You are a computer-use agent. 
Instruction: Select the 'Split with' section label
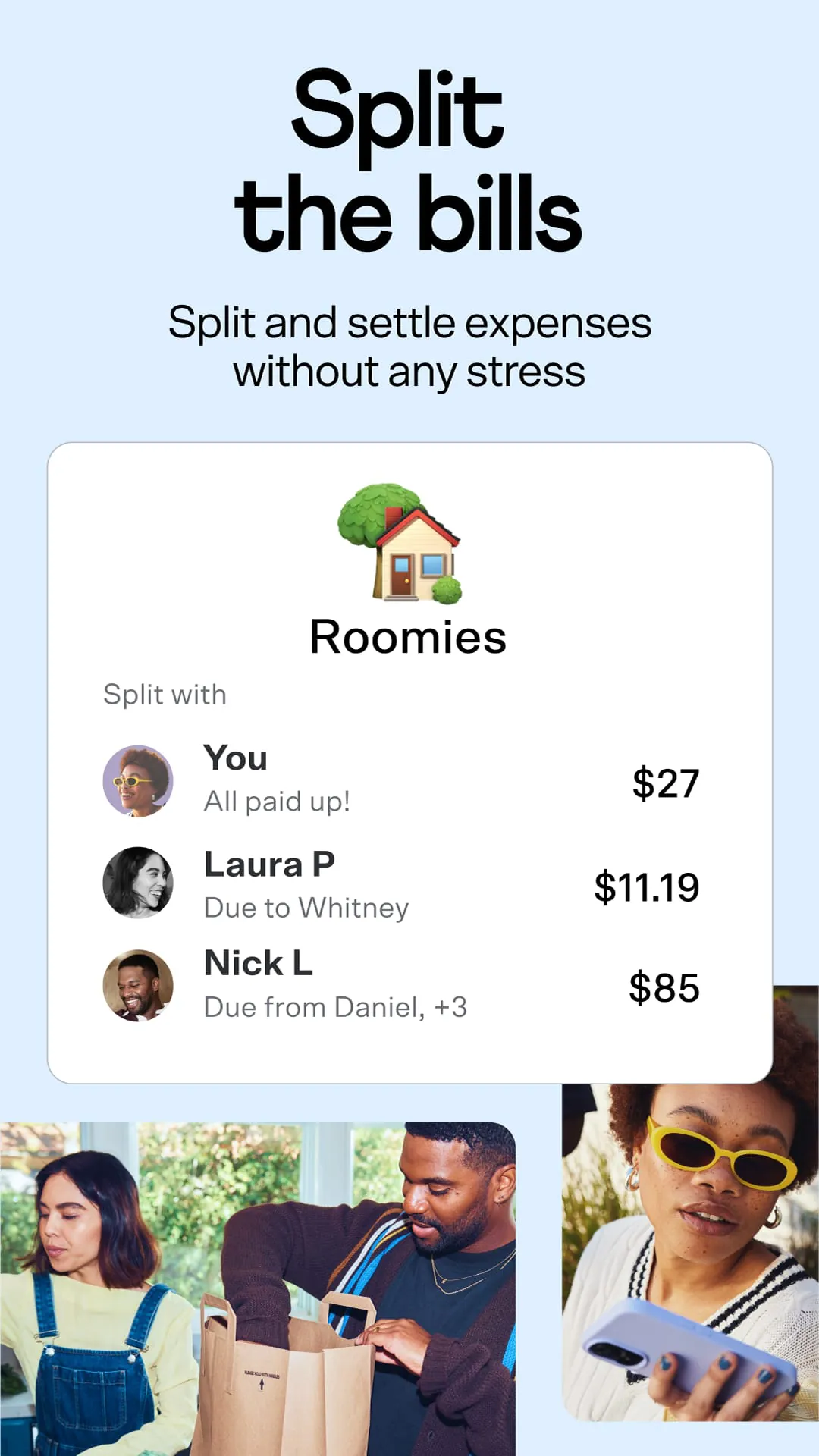(x=165, y=694)
